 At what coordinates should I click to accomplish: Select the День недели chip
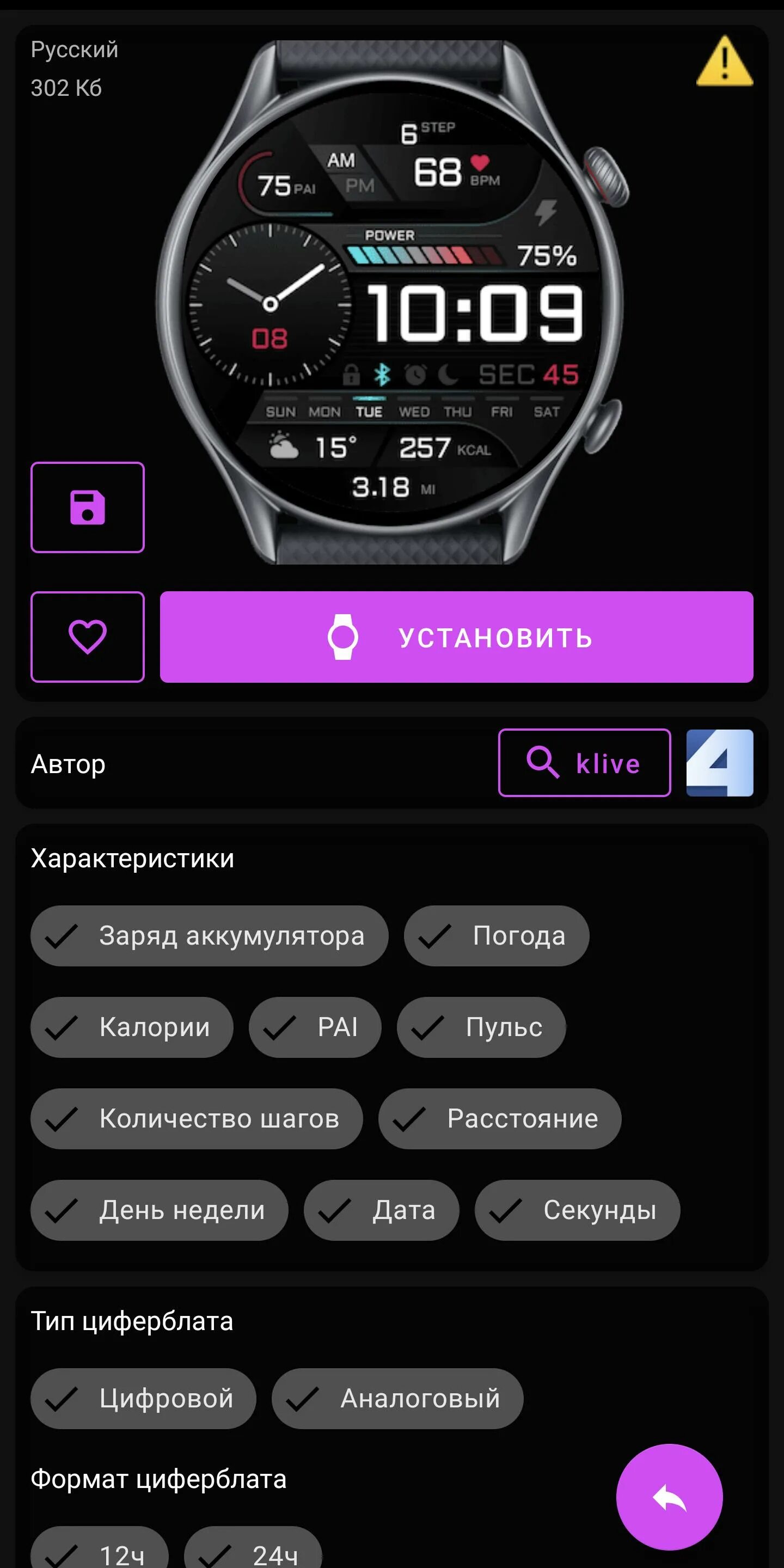click(160, 1210)
